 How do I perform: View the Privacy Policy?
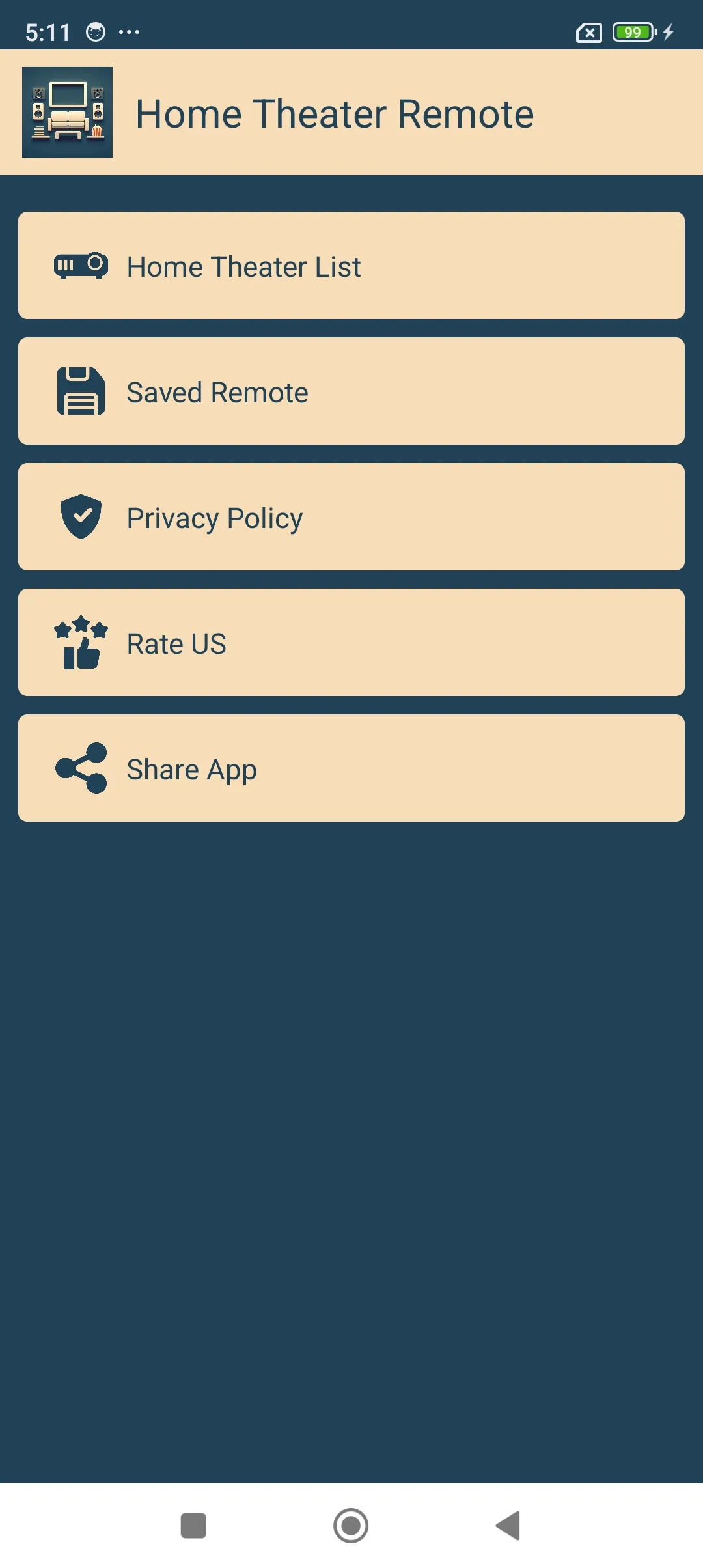point(351,517)
